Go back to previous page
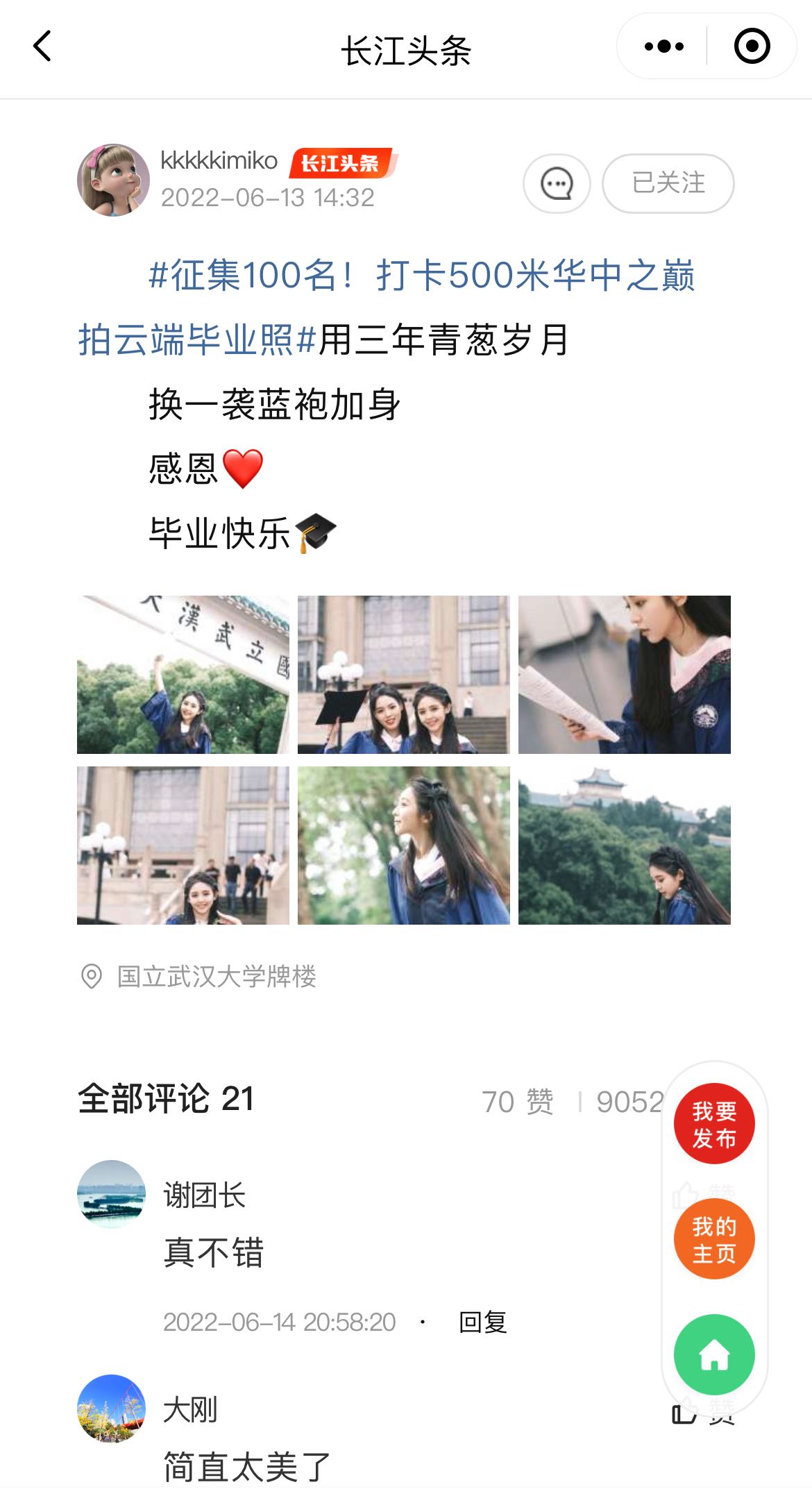812x1496 pixels. (x=43, y=47)
